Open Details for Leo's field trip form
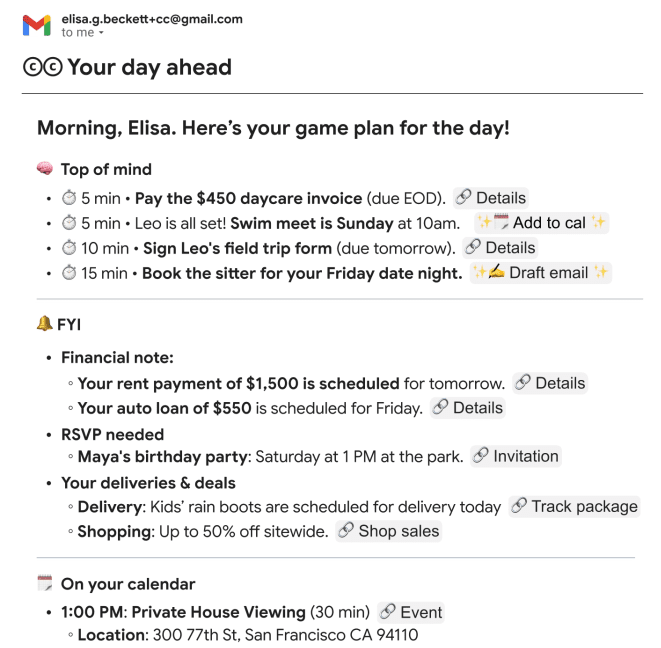Viewport: 661px width, 648px height. pos(500,248)
